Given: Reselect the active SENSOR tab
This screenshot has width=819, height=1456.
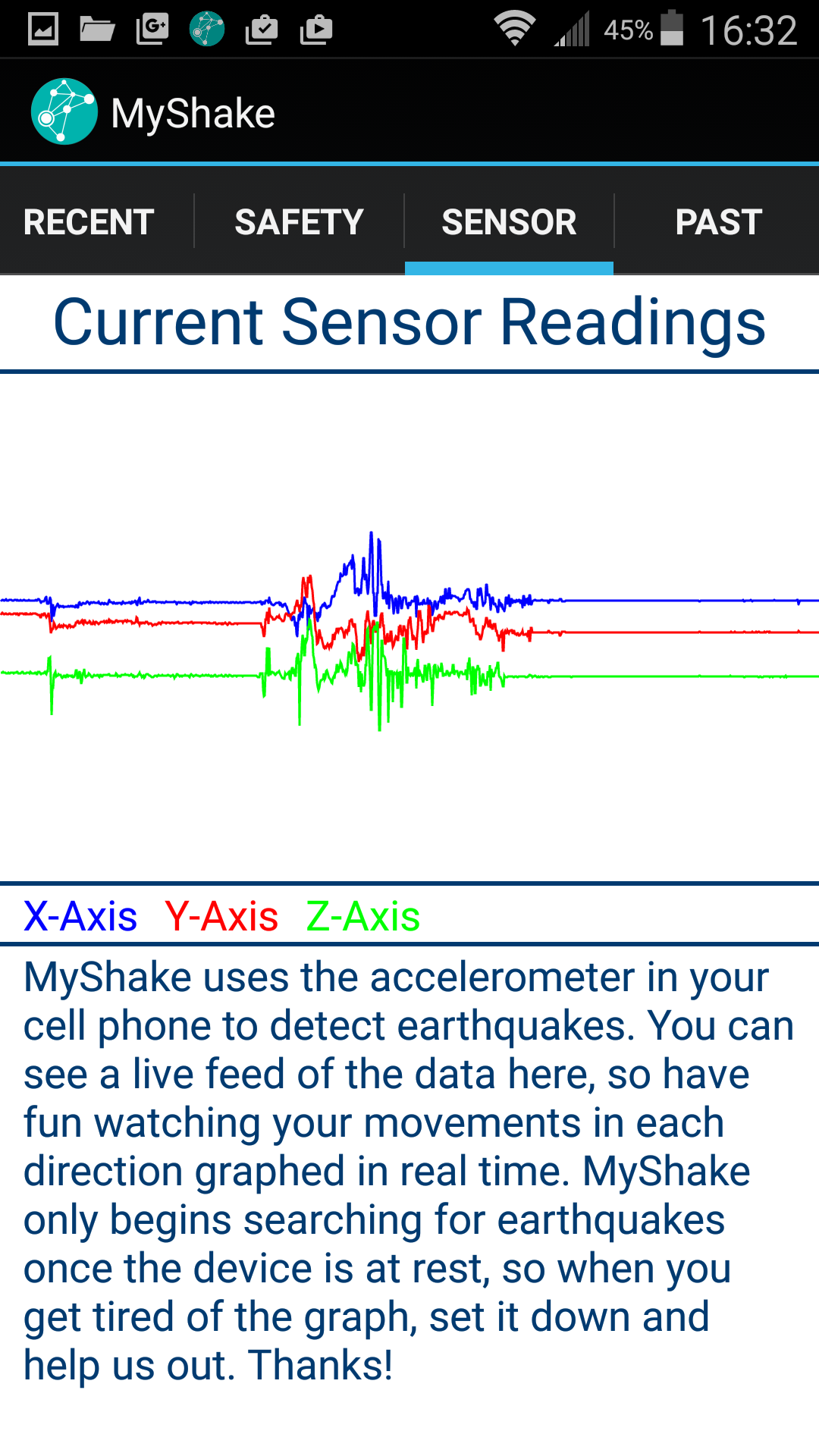Looking at the screenshot, I should pos(508,221).
